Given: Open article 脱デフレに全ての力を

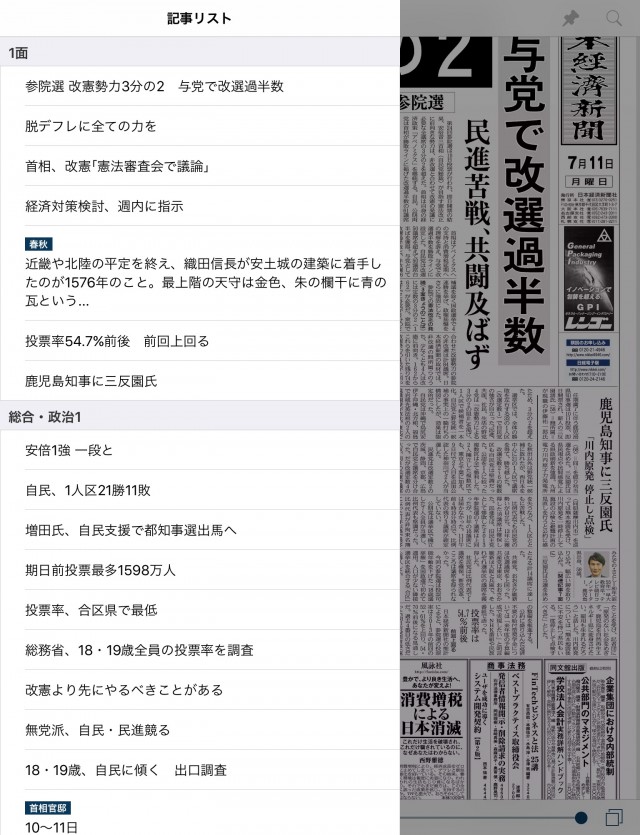Looking at the screenshot, I should [x=200, y=126].
